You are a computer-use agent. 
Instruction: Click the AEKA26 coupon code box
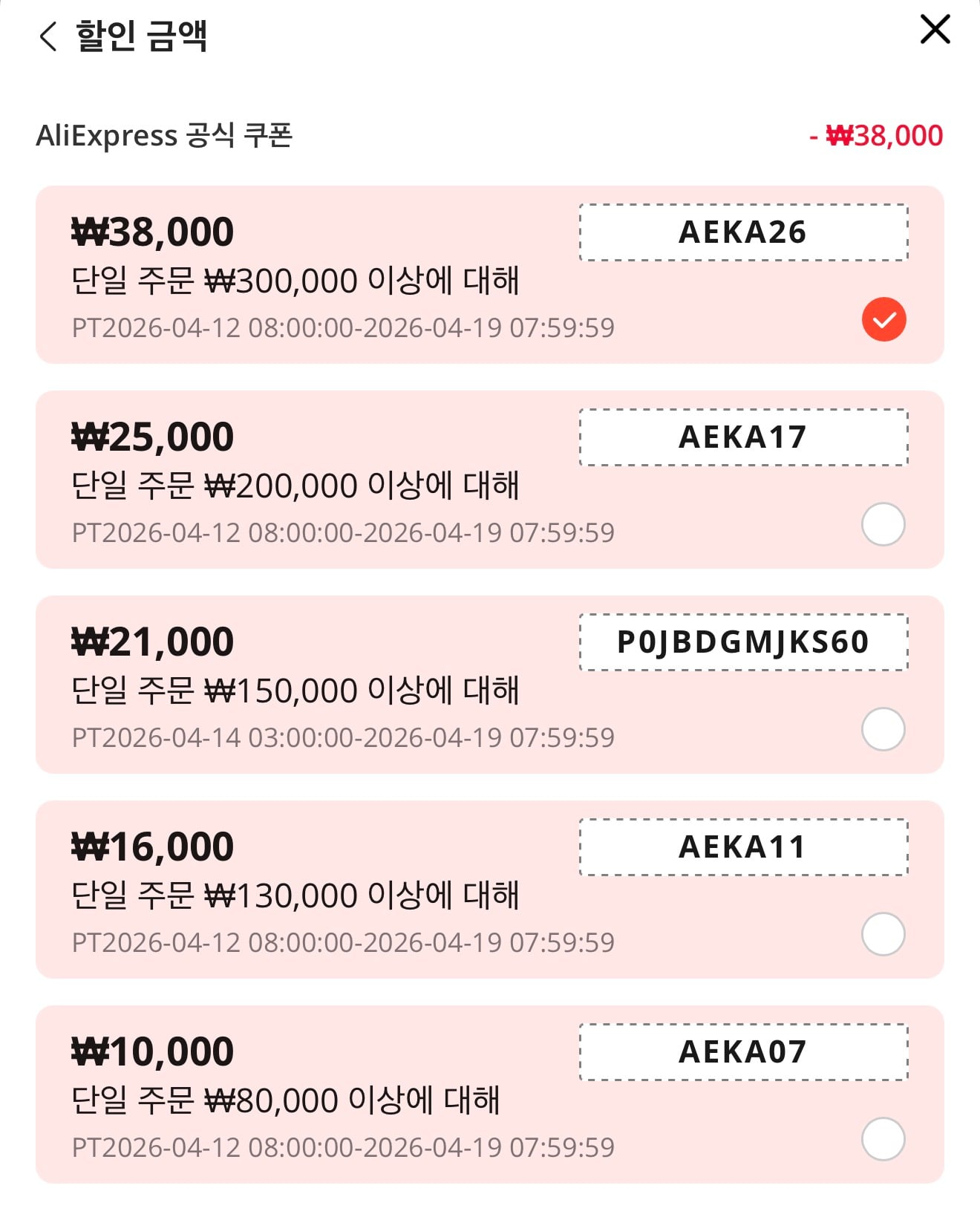tap(743, 232)
